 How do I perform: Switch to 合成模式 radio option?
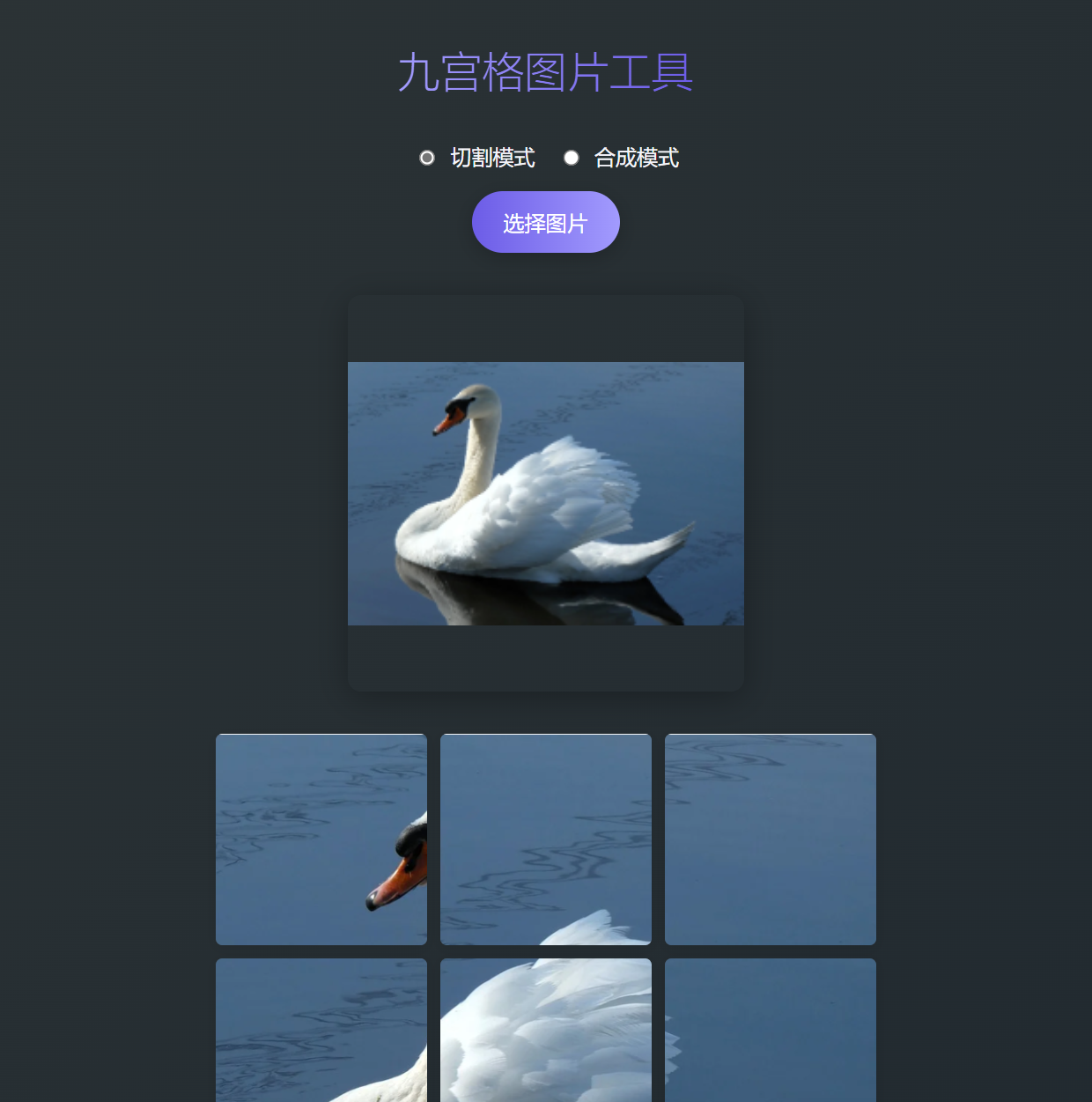click(572, 158)
